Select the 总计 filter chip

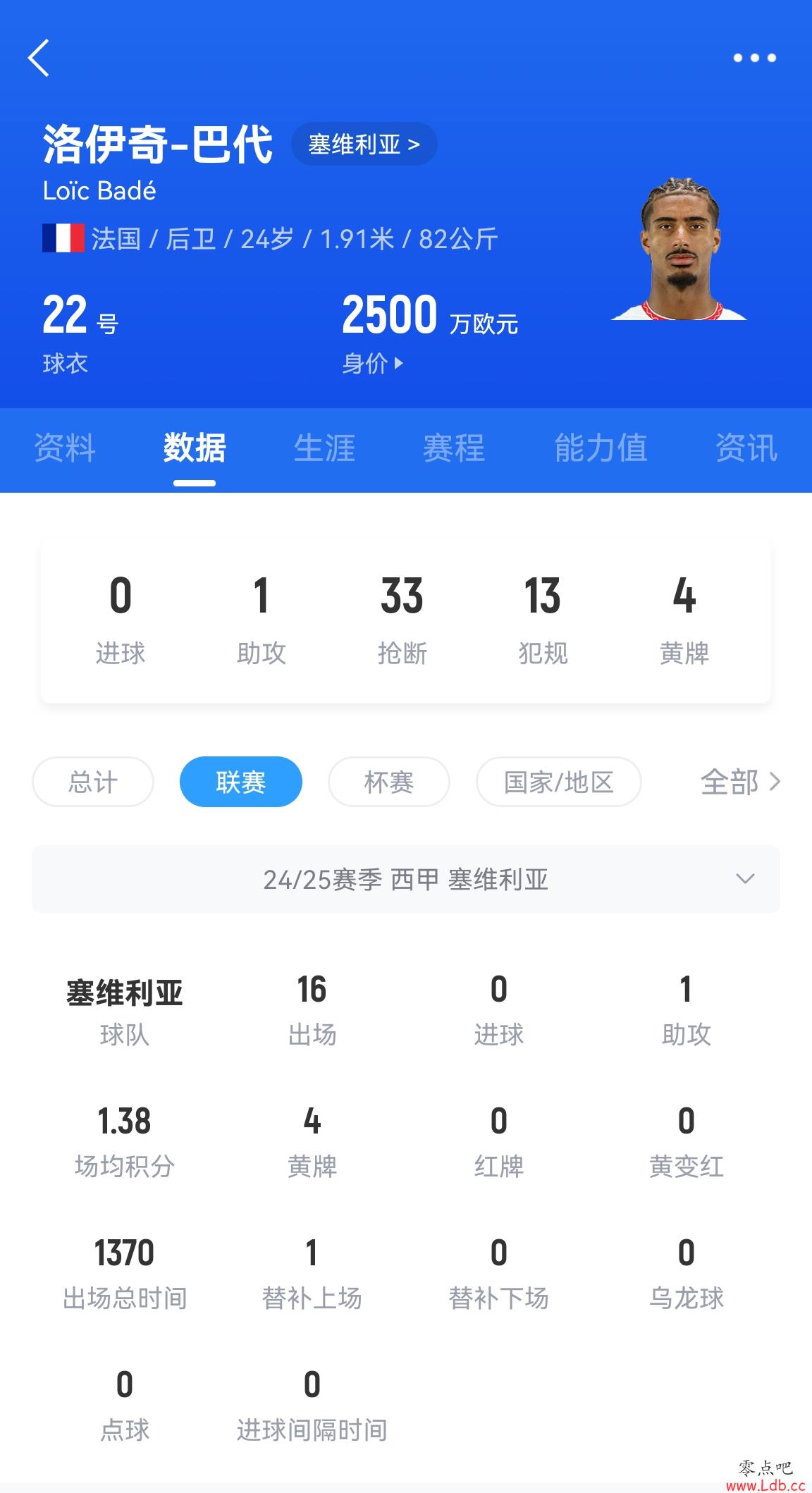coord(93,782)
